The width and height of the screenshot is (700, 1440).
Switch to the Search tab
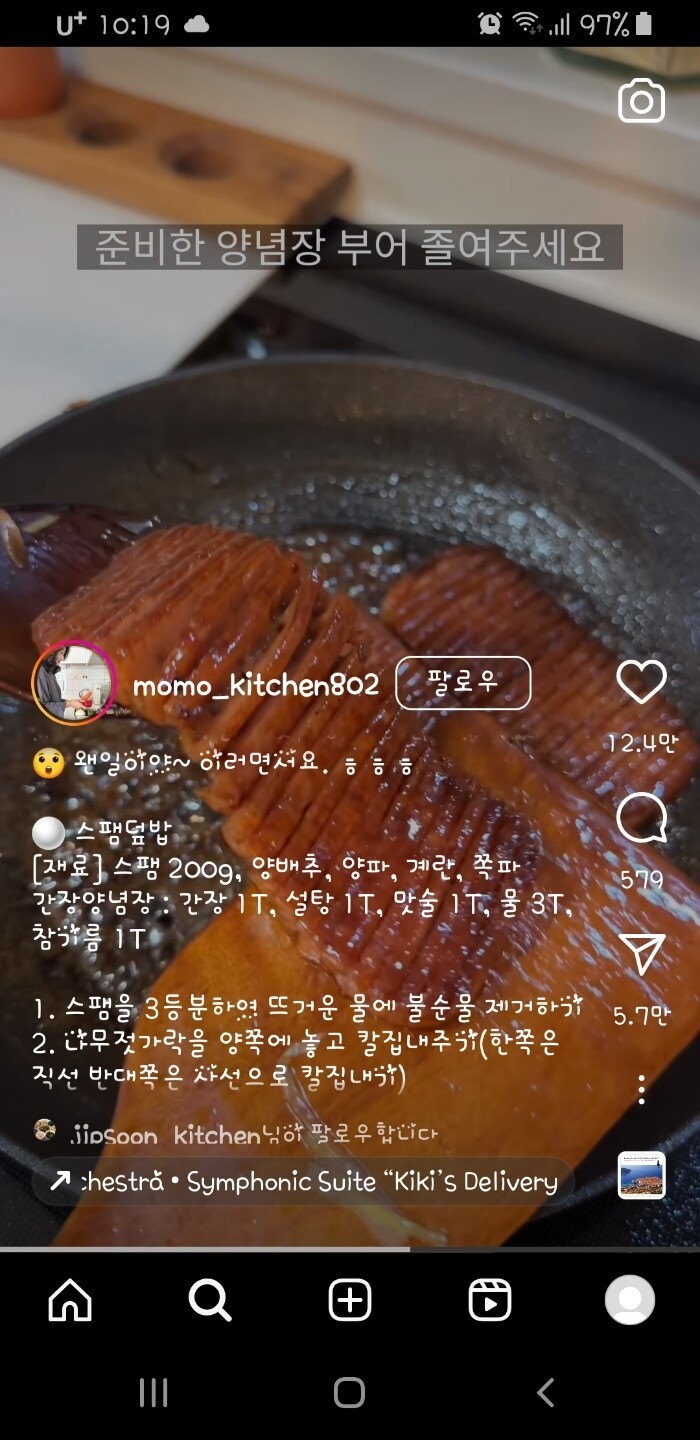click(x=210, y=1300)
